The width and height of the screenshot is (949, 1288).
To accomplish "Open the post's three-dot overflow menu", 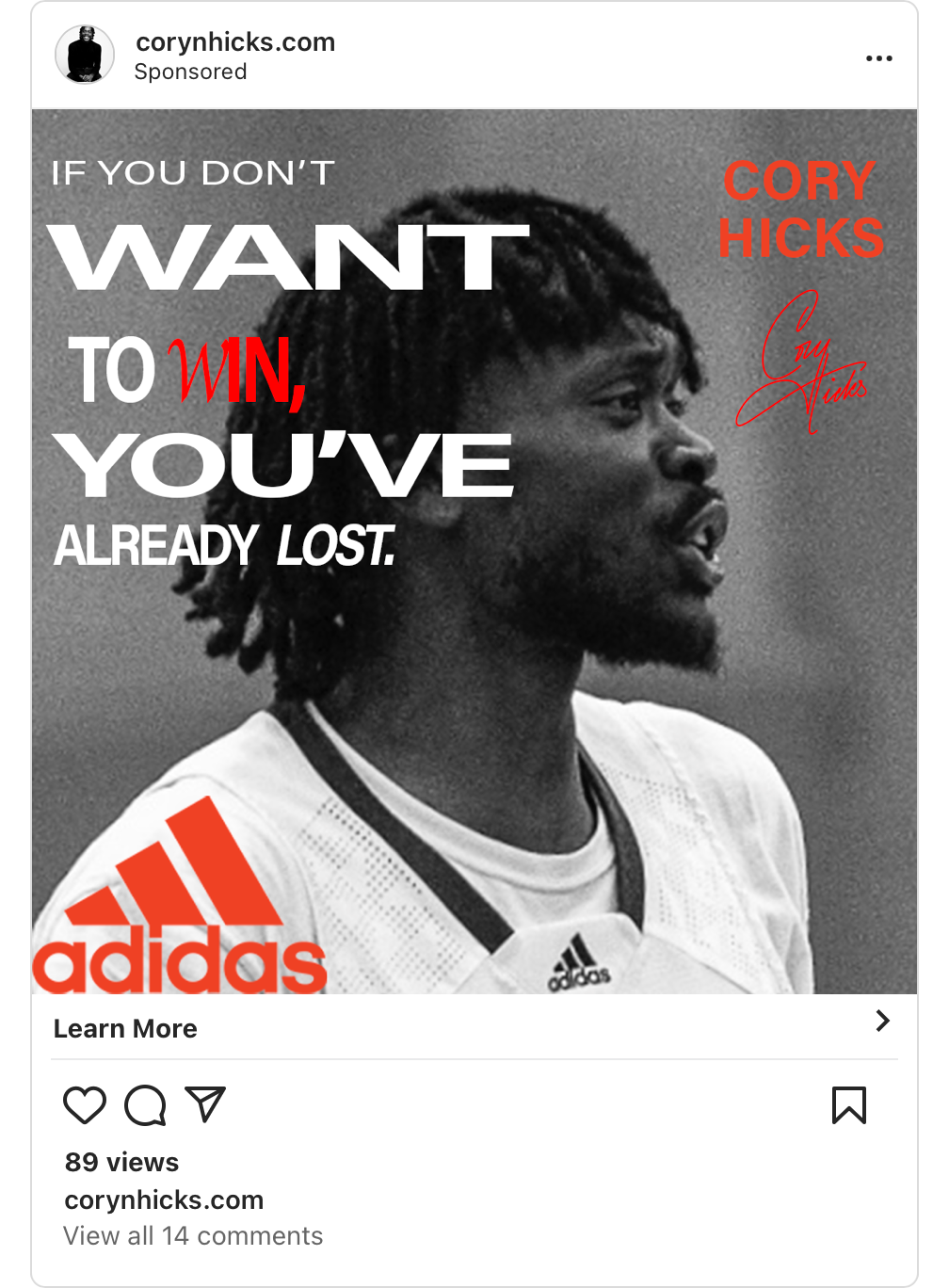I will (x=878, y=58).
